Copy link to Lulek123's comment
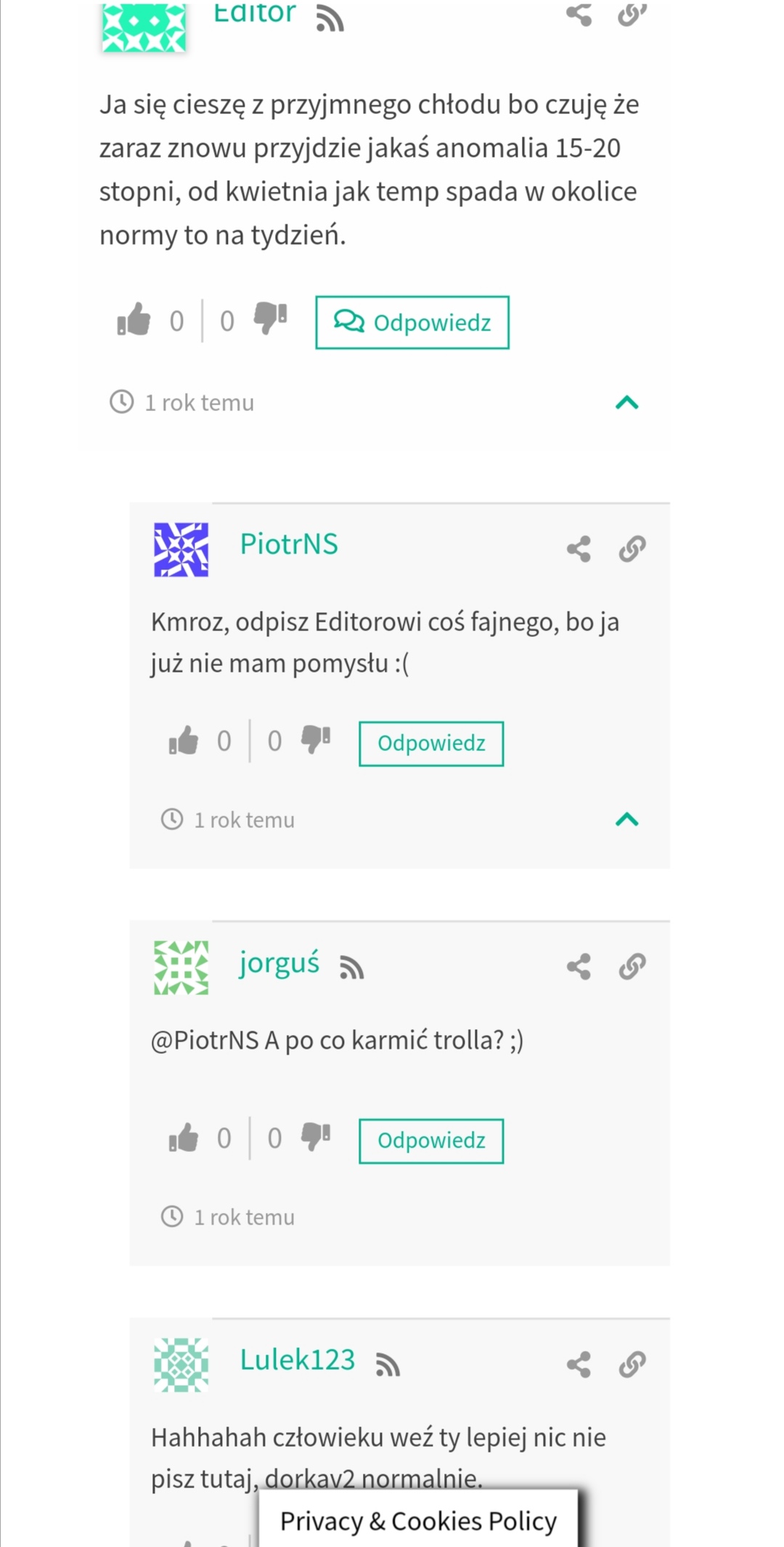 [632, 1364]
